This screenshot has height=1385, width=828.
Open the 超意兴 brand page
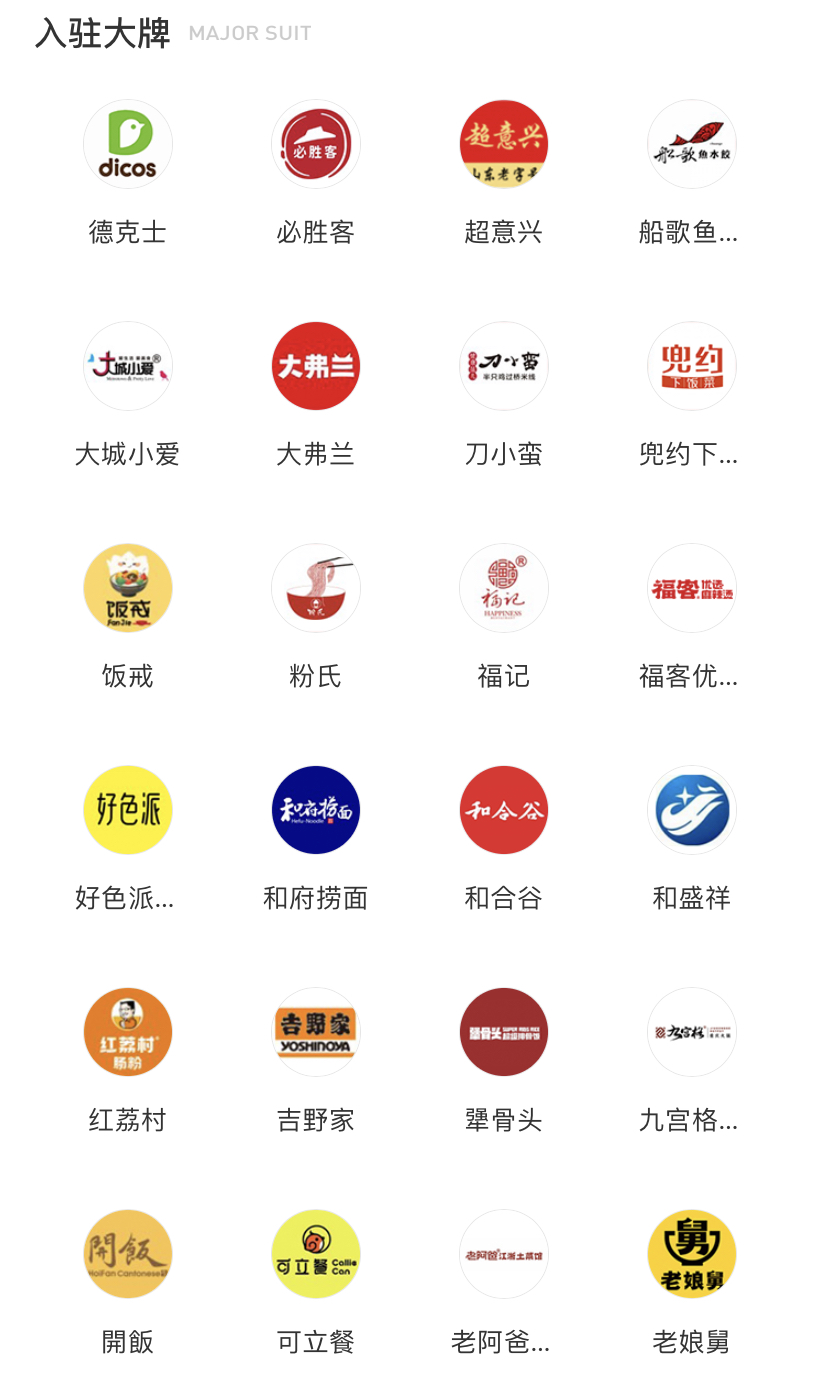[504, 144]
